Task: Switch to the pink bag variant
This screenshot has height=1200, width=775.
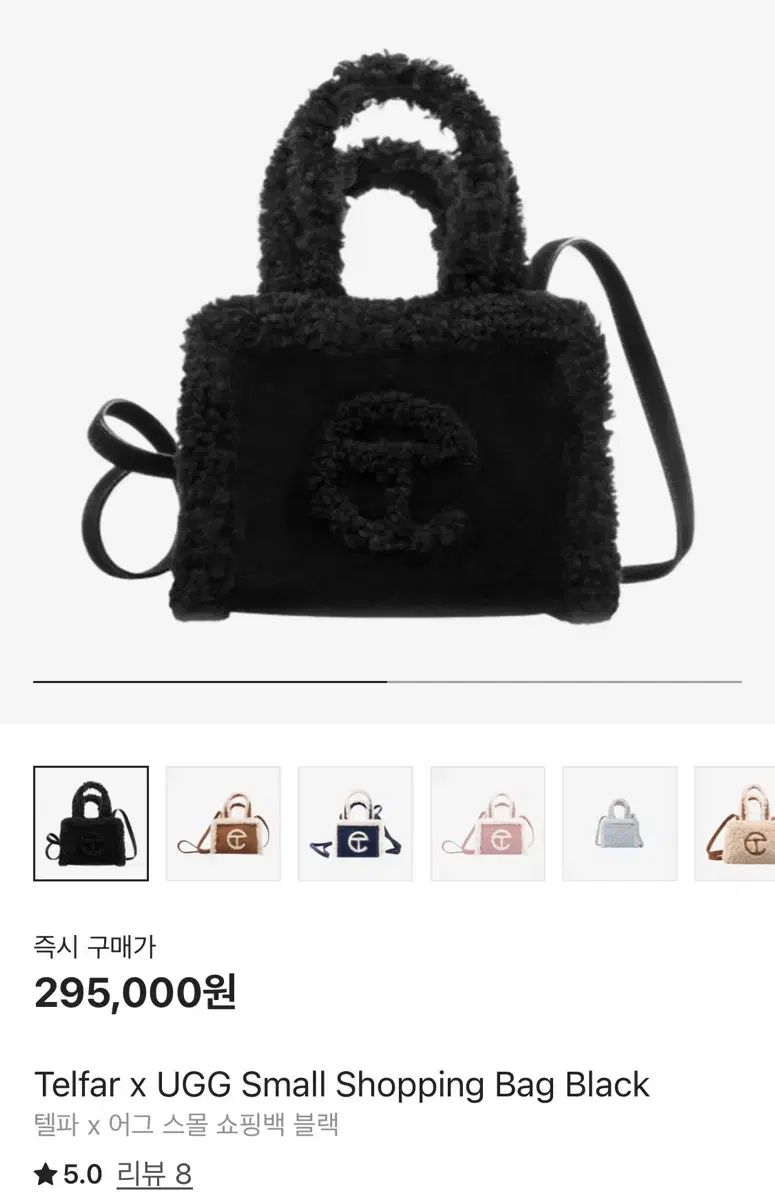Action: coord(487,823)
